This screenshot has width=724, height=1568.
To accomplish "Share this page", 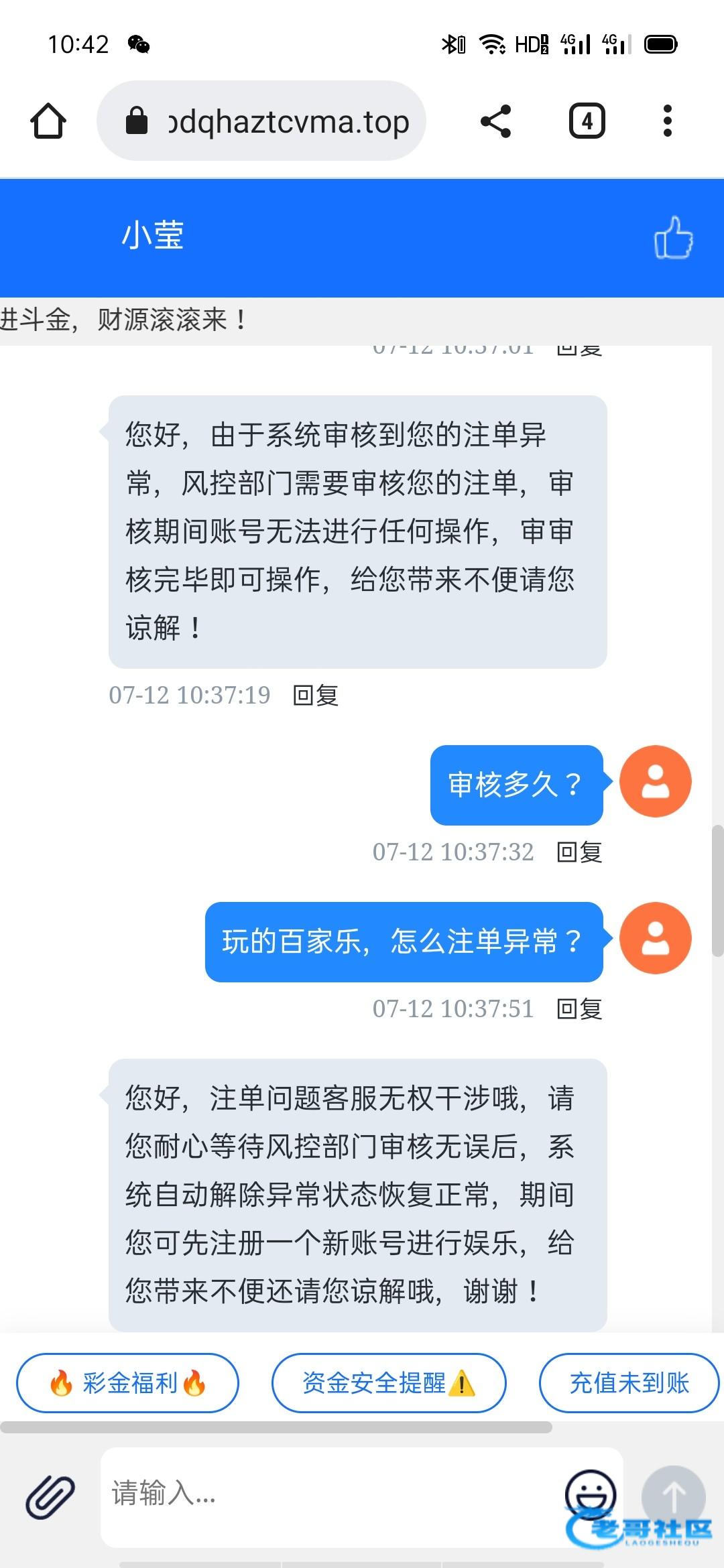I will [496, 121].
